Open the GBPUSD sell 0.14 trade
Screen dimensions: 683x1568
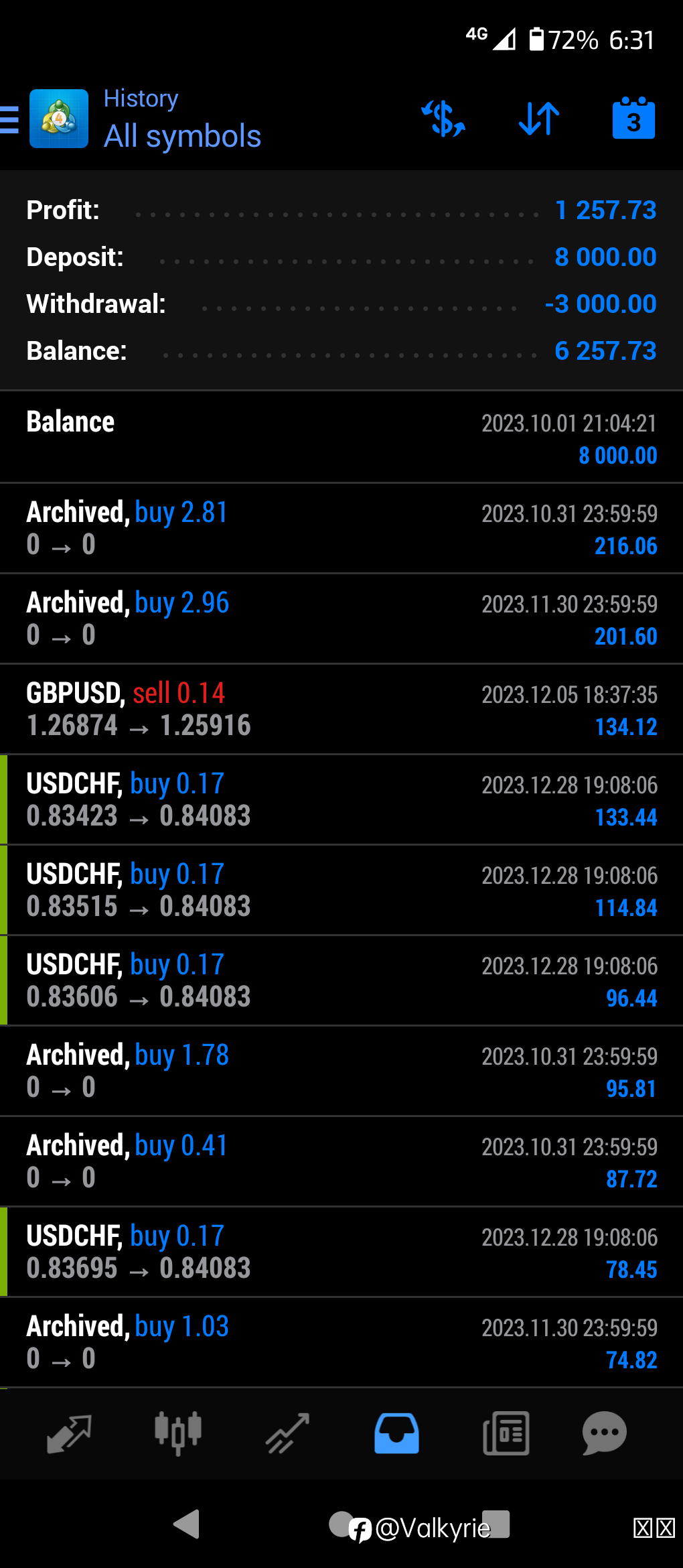(x=341, y=709)
